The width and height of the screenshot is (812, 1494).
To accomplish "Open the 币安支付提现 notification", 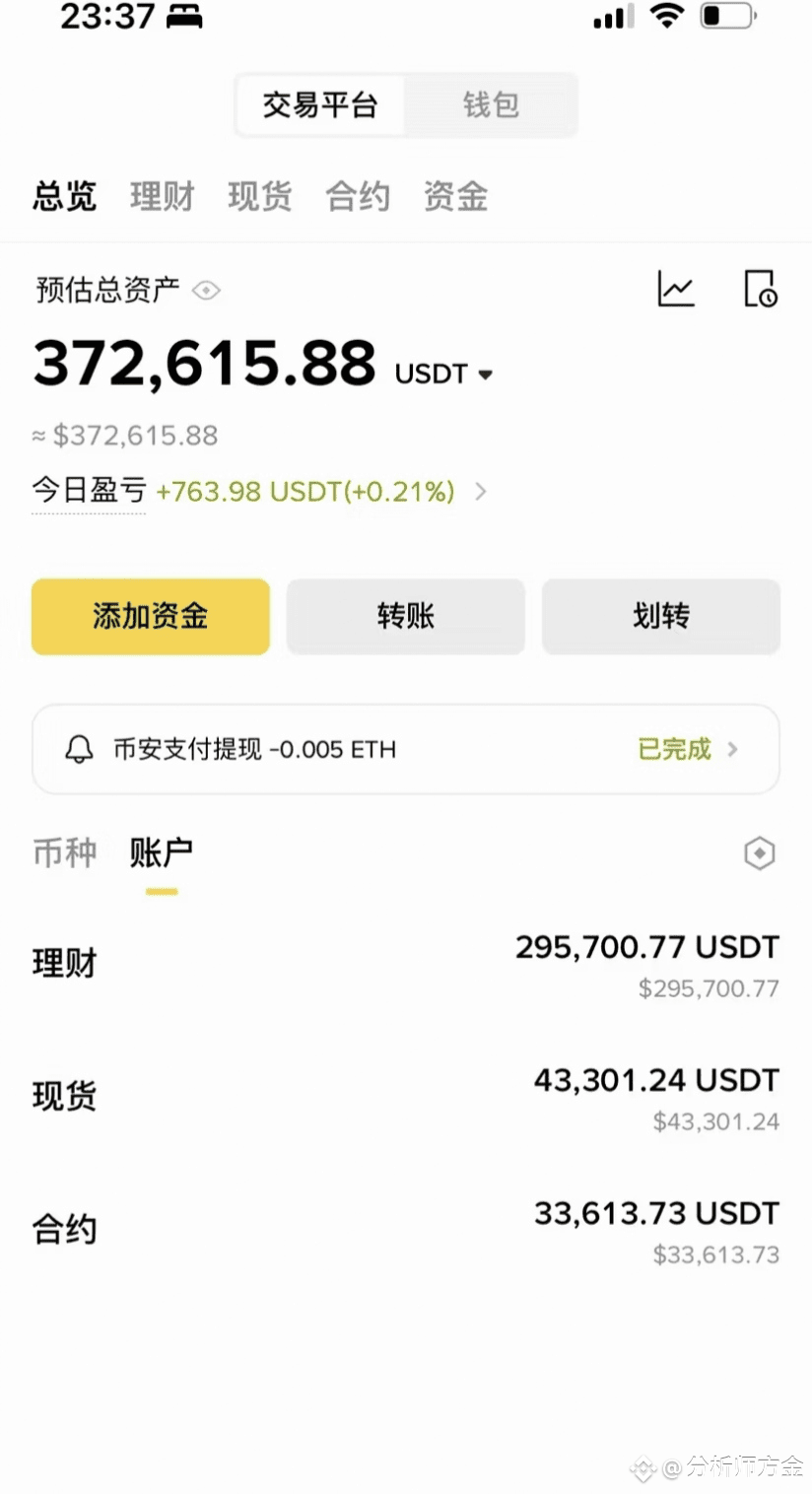I will (x=406, y=749).
